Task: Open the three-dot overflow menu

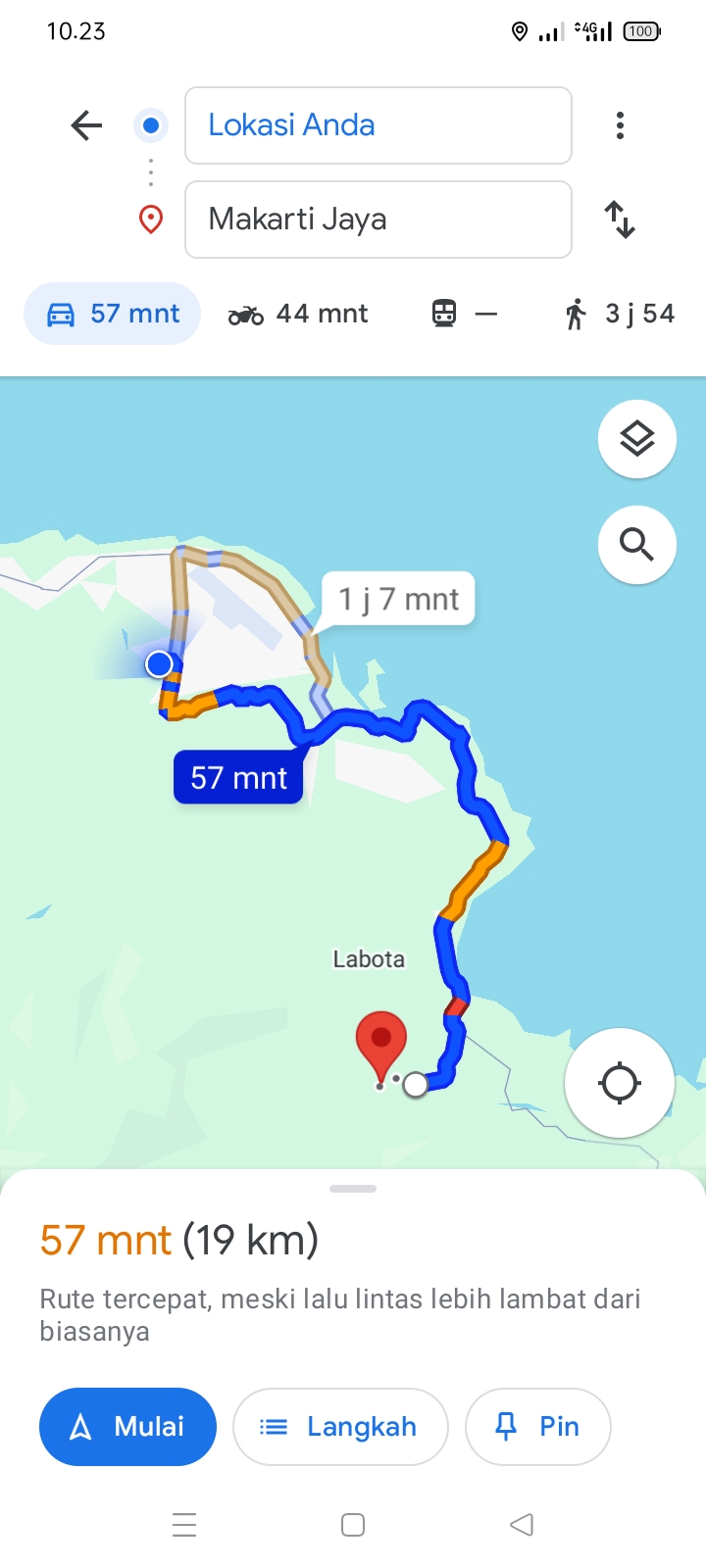Action: [620, 125]
